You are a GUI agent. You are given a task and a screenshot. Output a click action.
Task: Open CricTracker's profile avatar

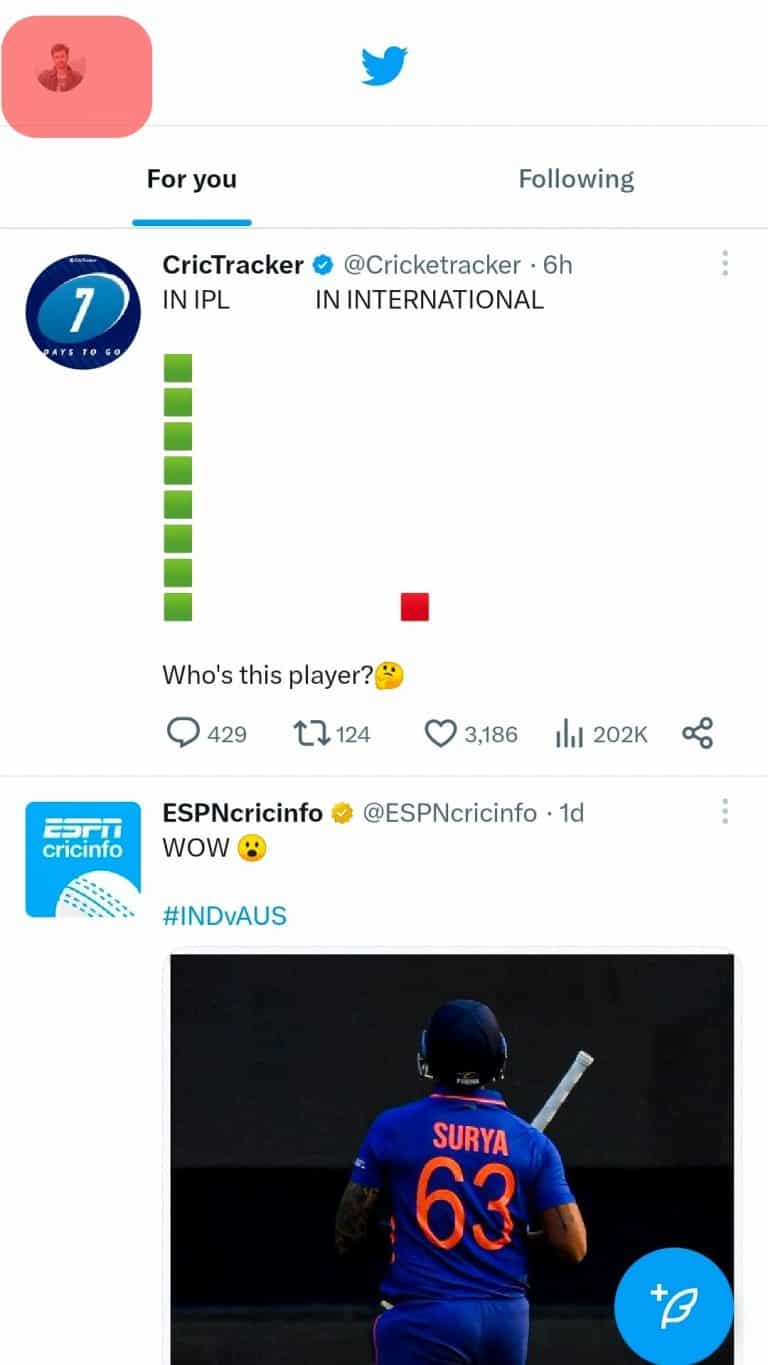tap(83, 311)
